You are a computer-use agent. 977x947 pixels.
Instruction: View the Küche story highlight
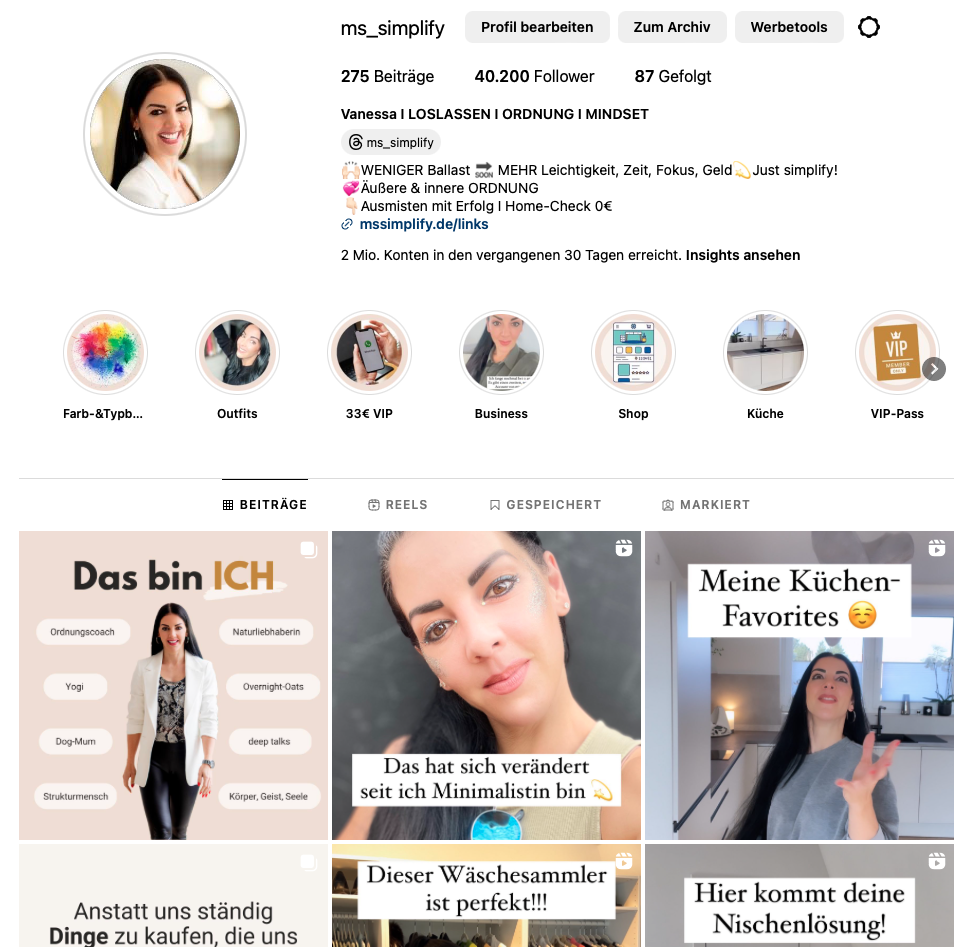tap(765, 353)
